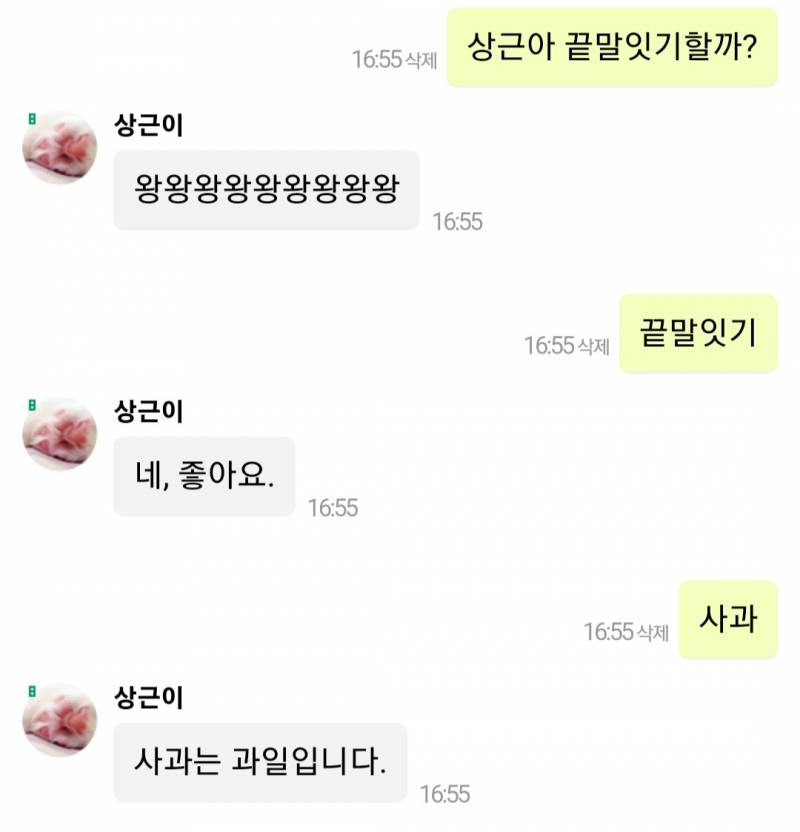The height and width of the screenshot is (832, 800).
Task: Open 상근이's profile picture beside the 왕왕왕 message
Action: coord(55,143)
